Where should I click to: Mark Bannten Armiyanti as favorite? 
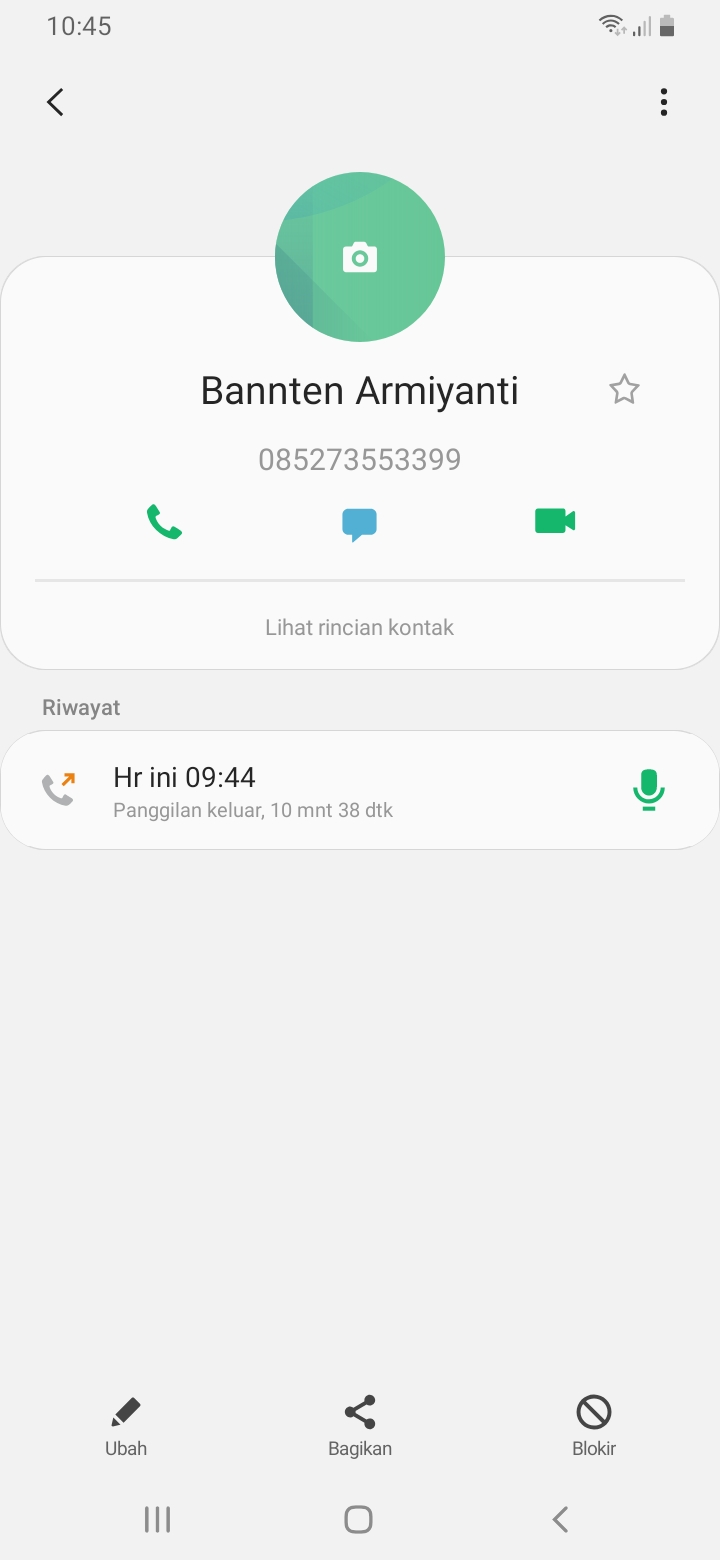(x=624, y=390)
